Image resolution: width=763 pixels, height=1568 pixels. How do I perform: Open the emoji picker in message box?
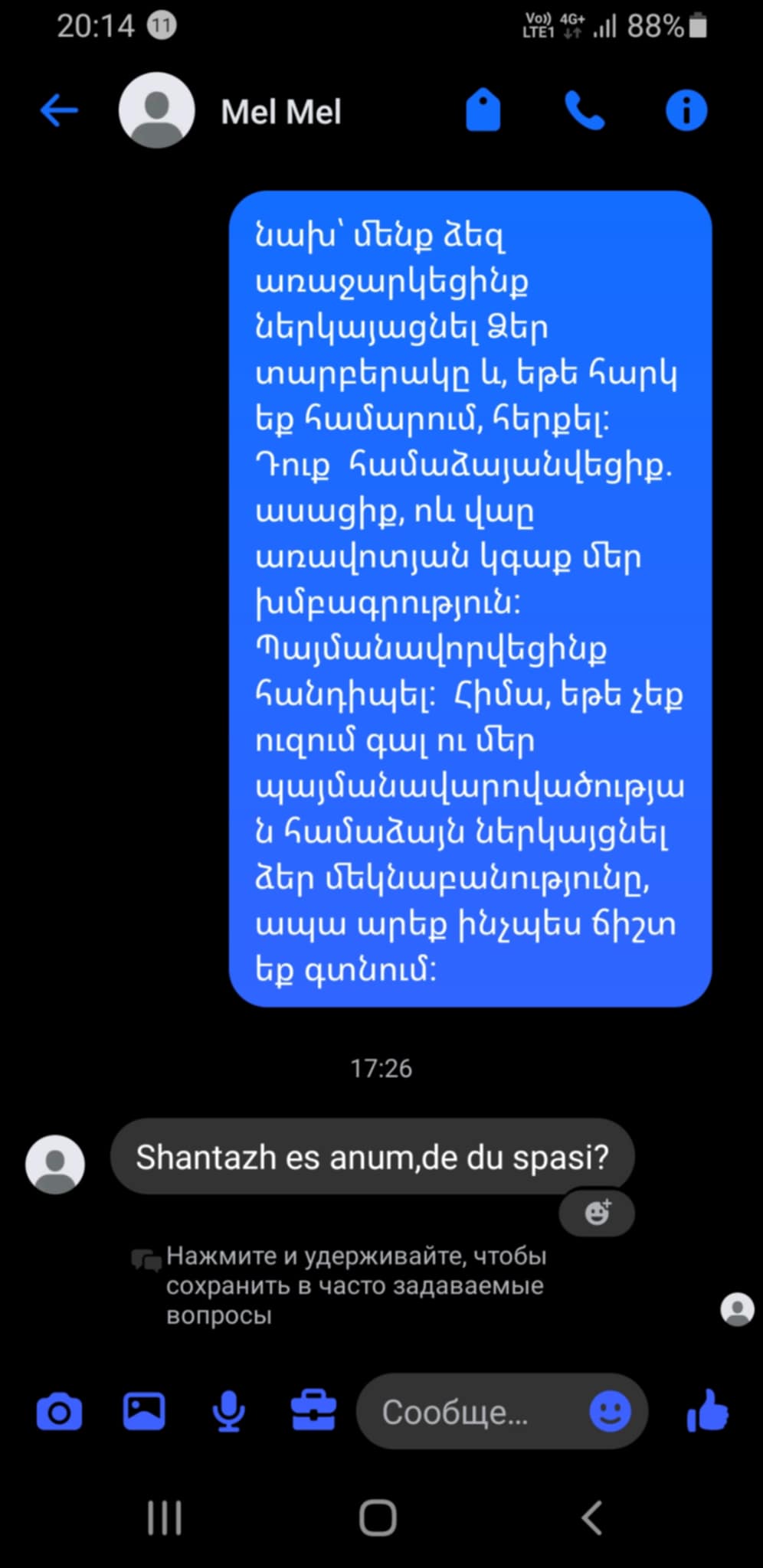tap(610, 1411)
